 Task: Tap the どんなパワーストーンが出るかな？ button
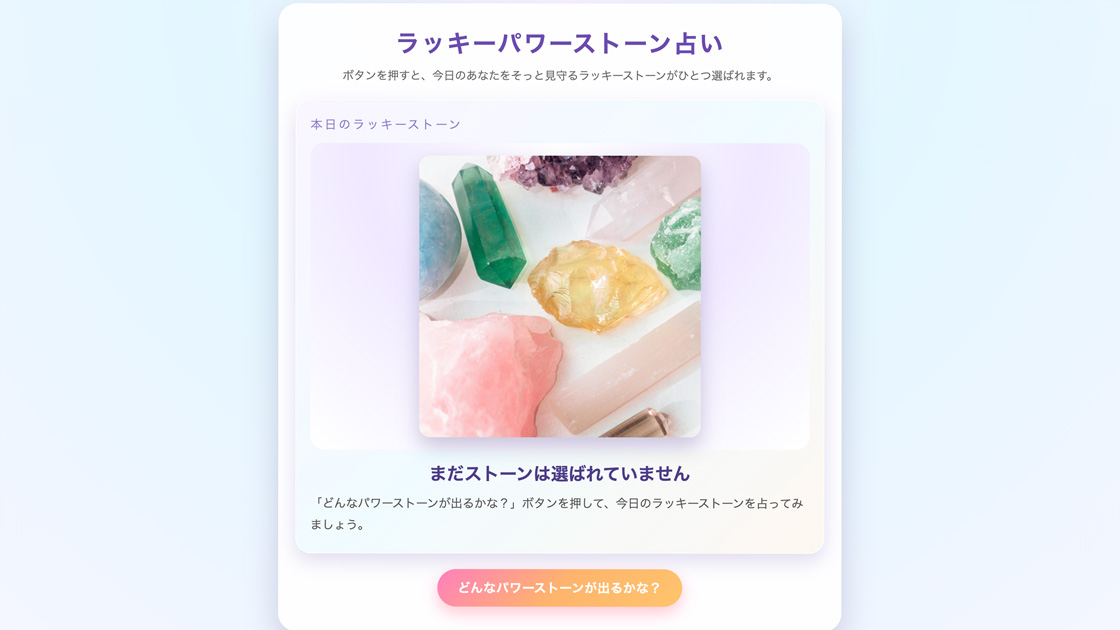(559, 588)
